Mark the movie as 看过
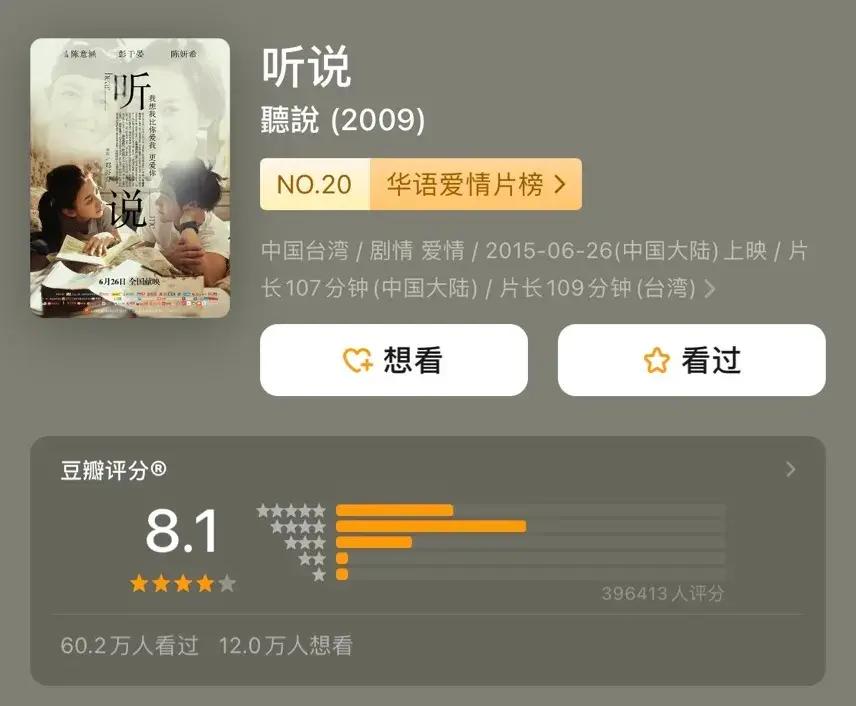Screen dimensions: 856x706 click(x=691, y=360)
